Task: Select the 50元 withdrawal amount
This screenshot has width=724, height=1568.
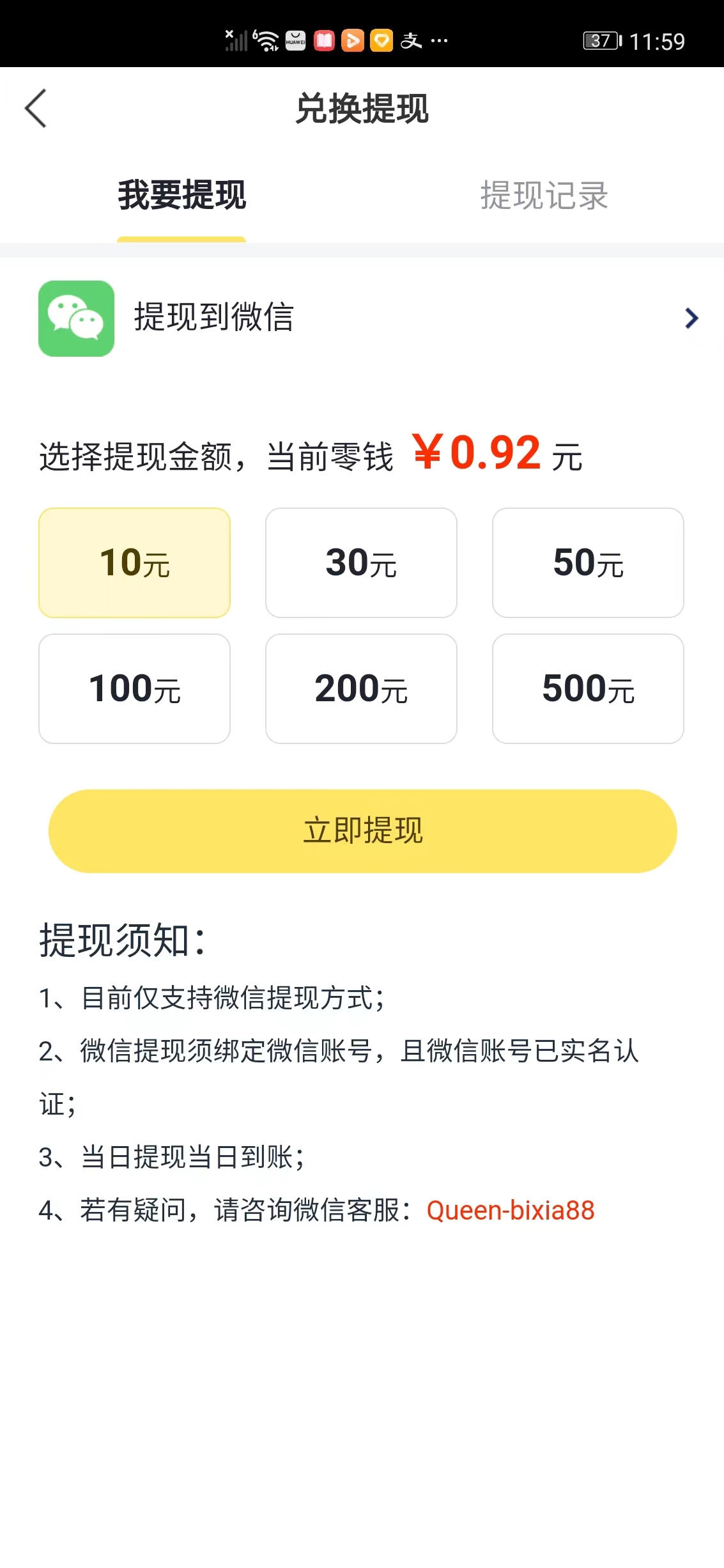Action: (588, 563)
